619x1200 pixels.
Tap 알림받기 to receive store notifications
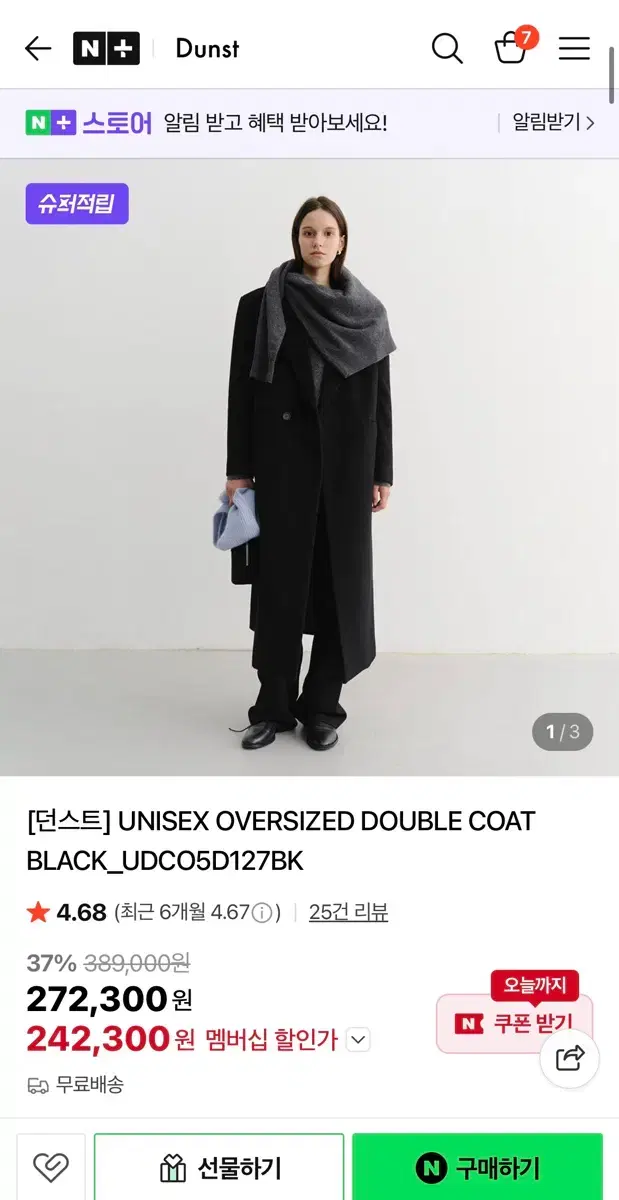553,122
